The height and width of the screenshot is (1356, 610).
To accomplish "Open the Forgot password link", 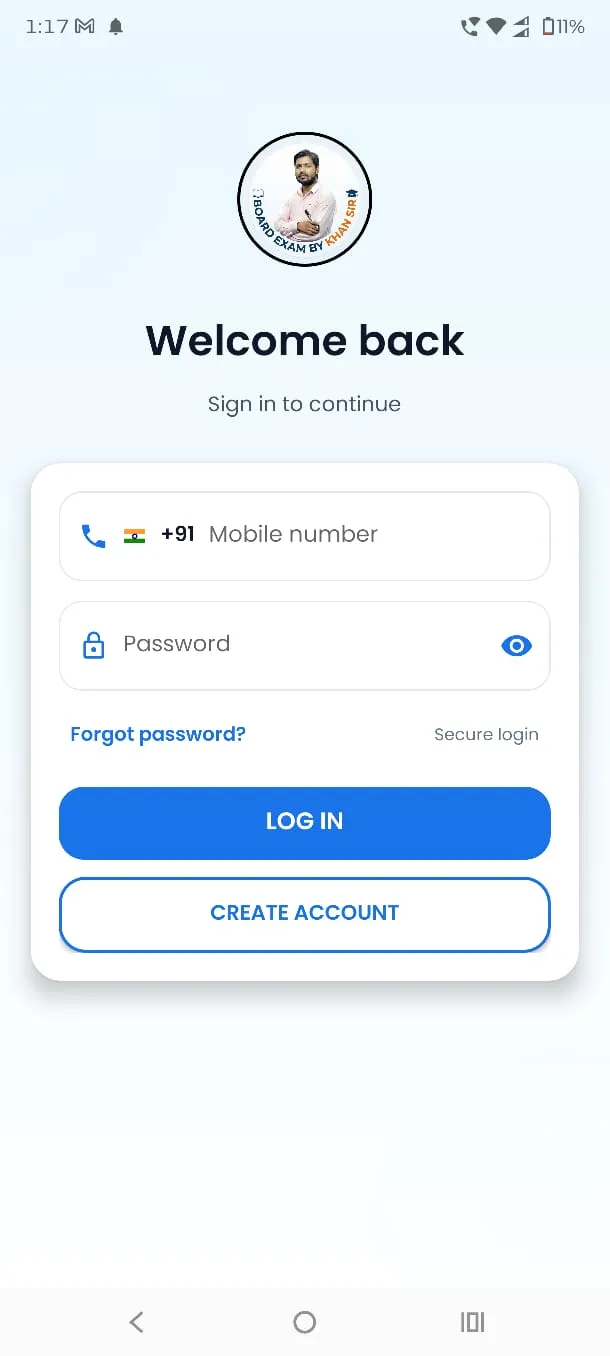I will [x=158, y=734].
